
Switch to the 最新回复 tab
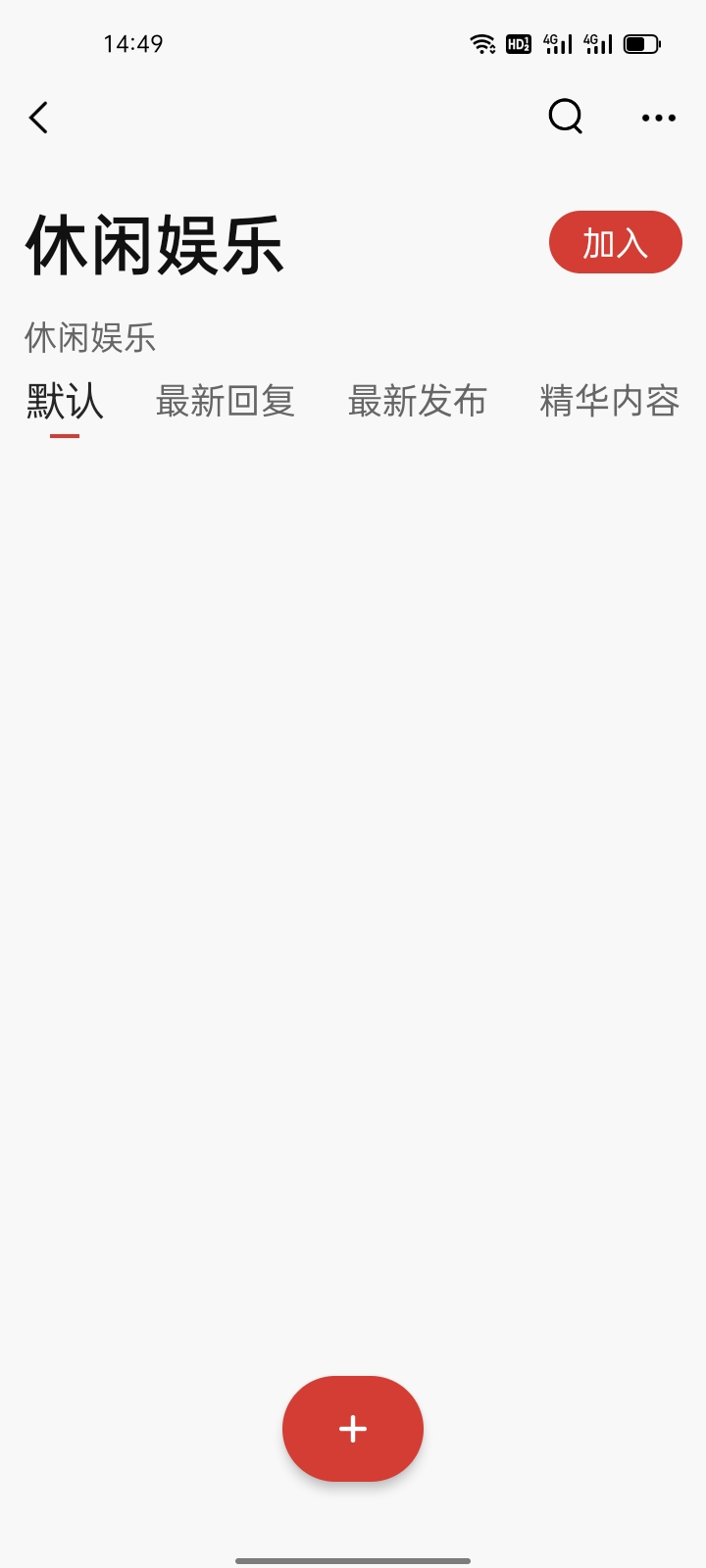click(226, 402)
